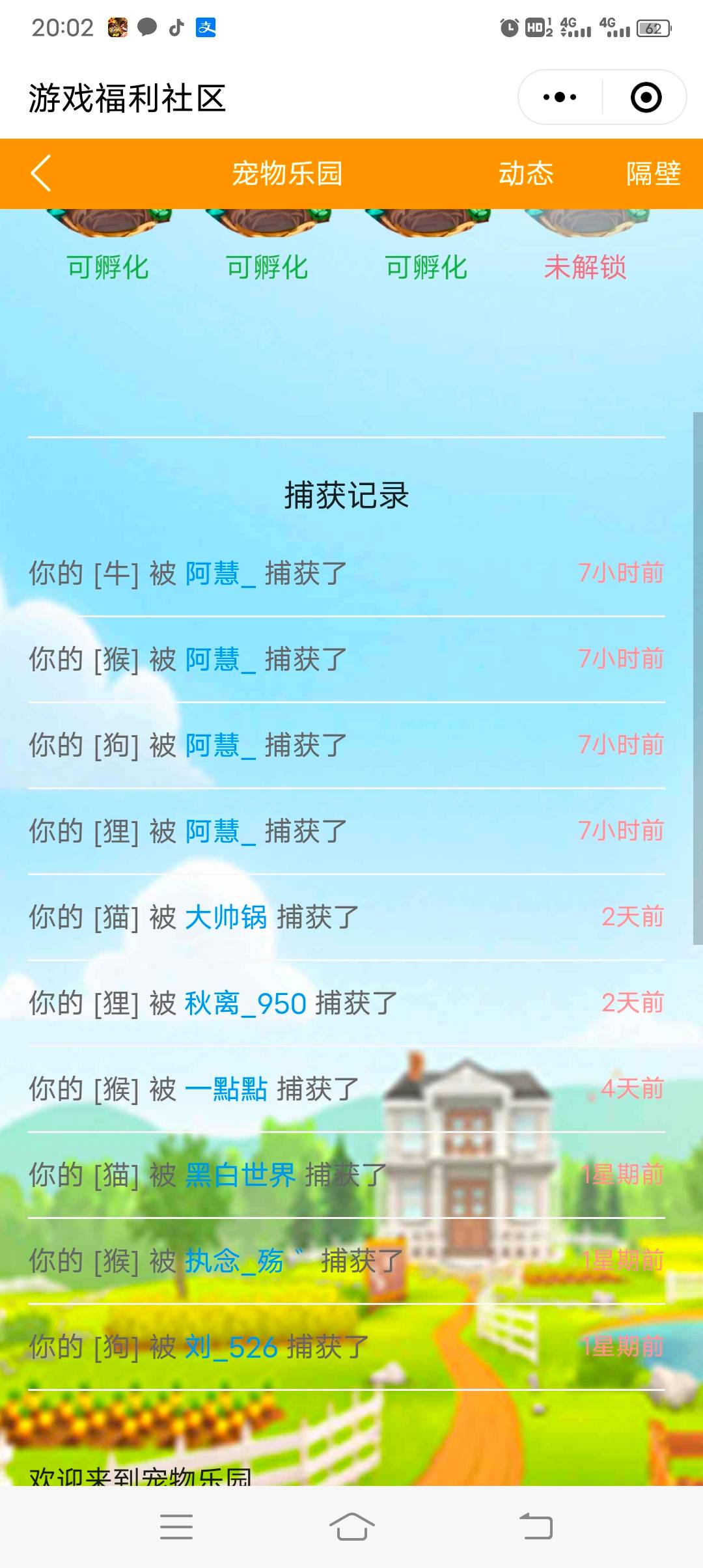
Task: Open 阿慧_ profile in the 牛 record
Action: point(220,574)
